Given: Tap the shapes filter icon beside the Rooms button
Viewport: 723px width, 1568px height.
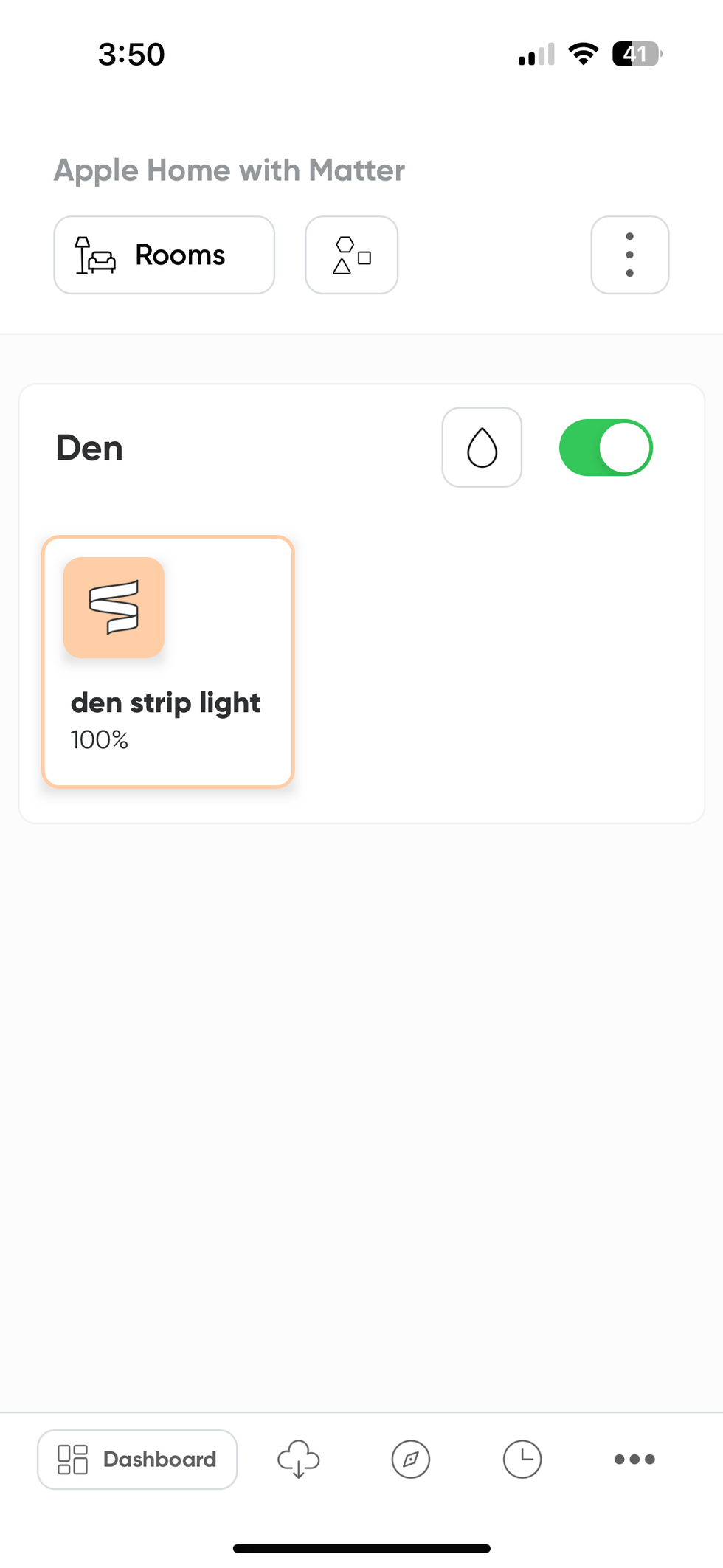Looking at the screenshot, I should (351, 255).
